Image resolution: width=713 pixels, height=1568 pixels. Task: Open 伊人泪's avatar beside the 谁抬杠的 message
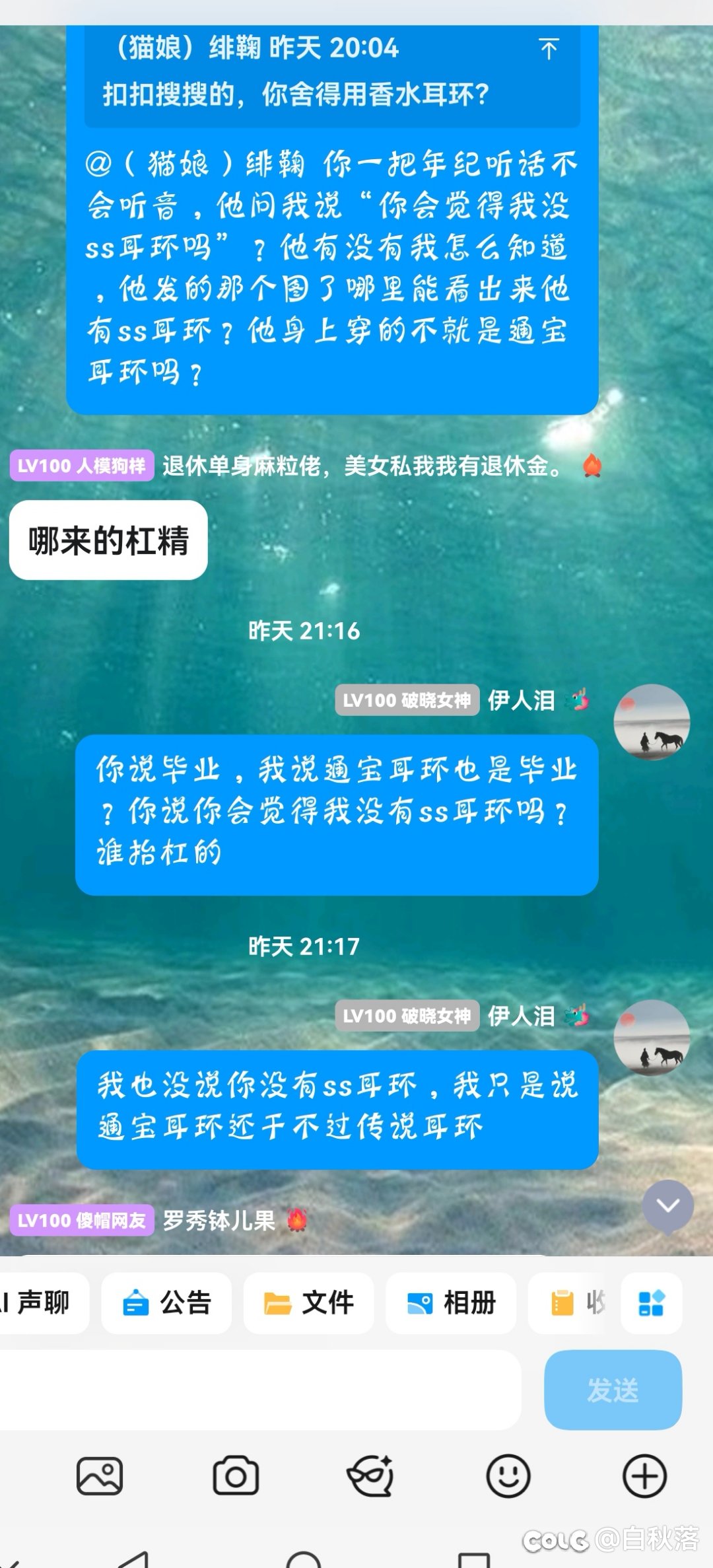pyautogui.click(x=652, y=722)
